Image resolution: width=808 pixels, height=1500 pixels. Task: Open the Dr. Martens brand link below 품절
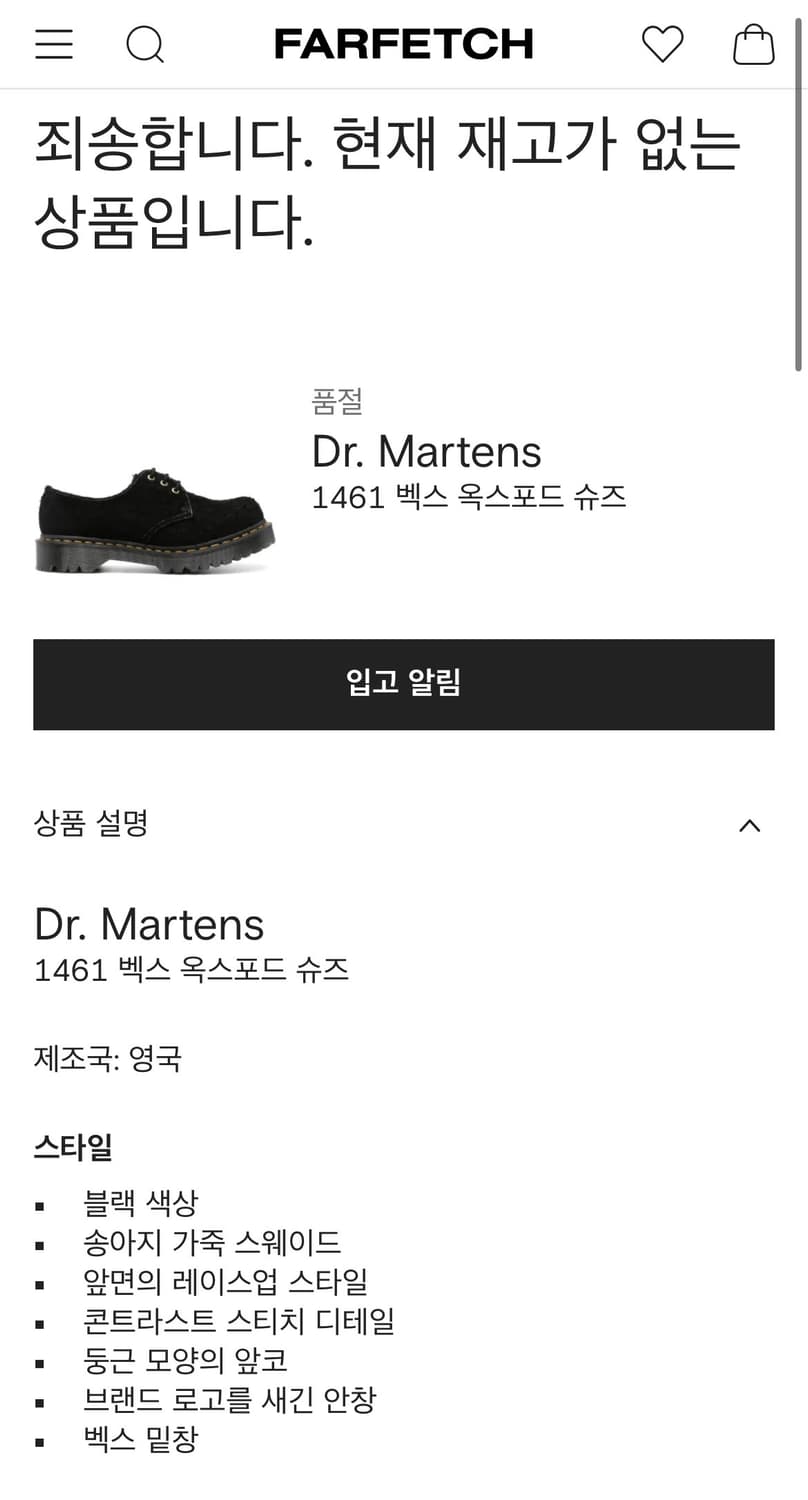coord(427,452)
